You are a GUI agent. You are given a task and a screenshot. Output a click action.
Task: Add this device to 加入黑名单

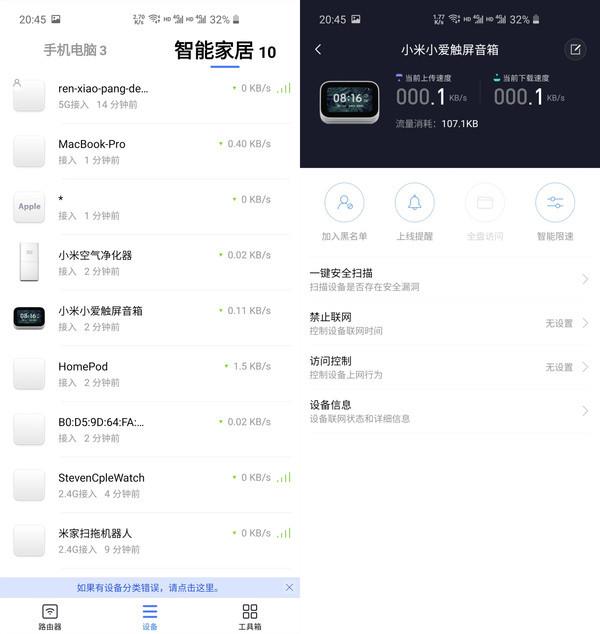344,212
